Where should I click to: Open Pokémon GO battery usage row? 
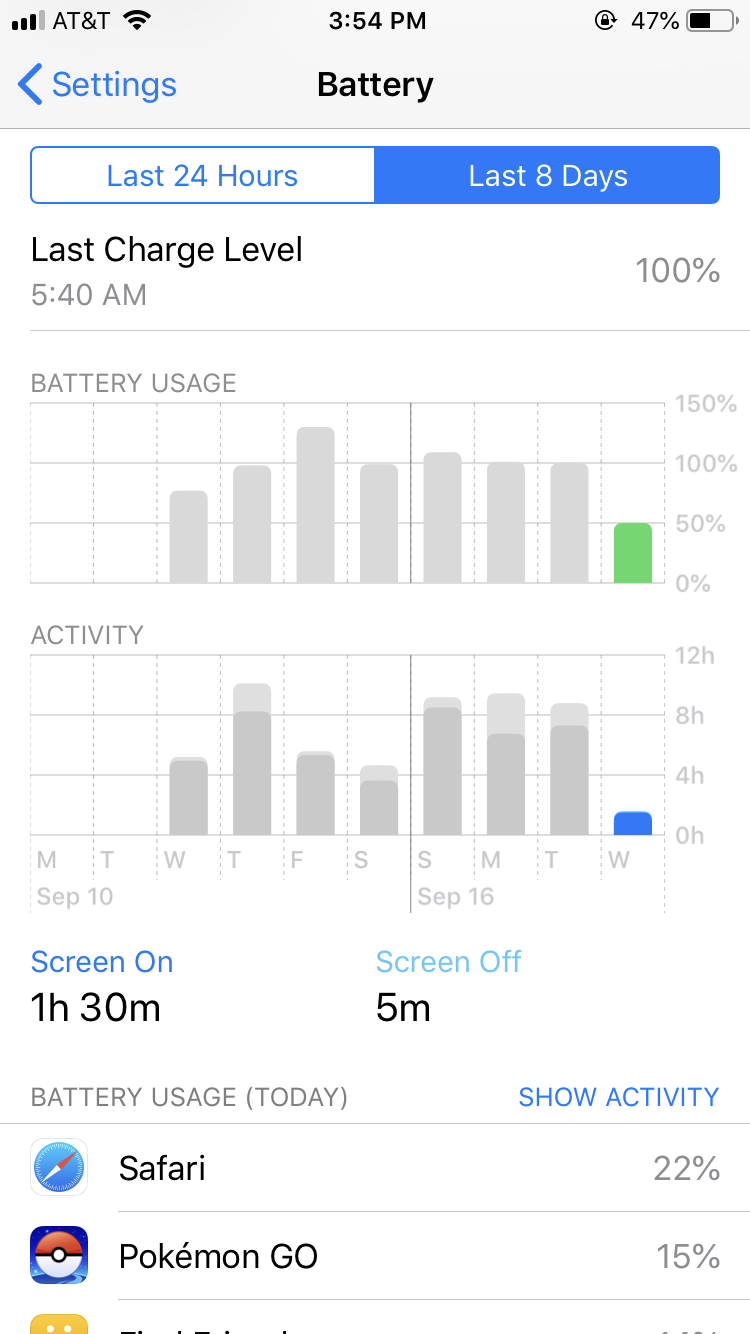click(375, 1256)
